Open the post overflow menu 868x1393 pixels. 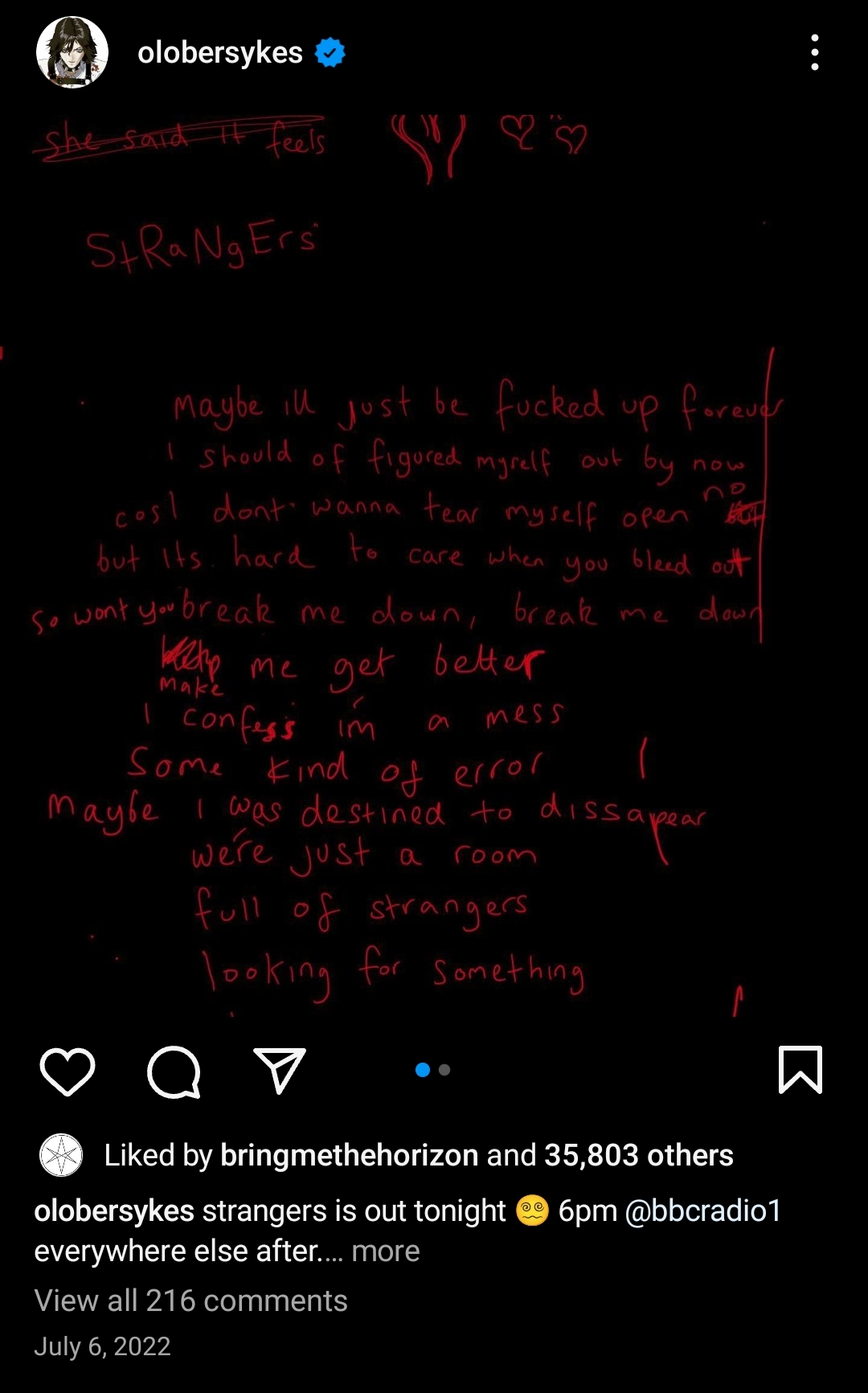814,53
